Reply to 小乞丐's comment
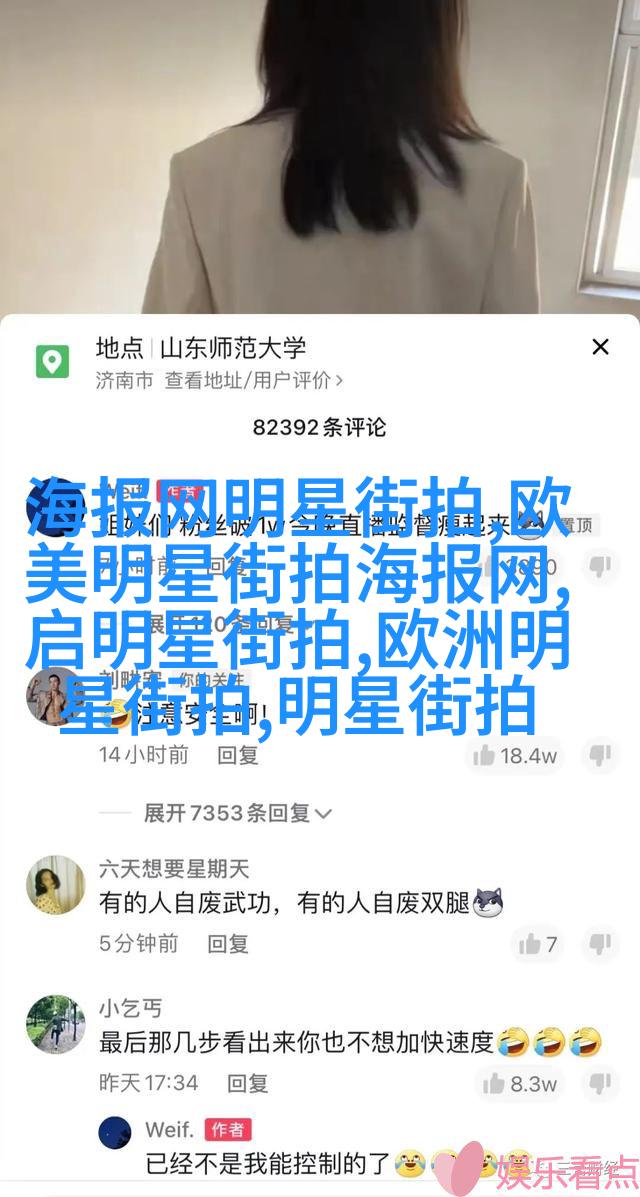The width and height of the screenshot is (640, 1197). (x=247, y=1082)
